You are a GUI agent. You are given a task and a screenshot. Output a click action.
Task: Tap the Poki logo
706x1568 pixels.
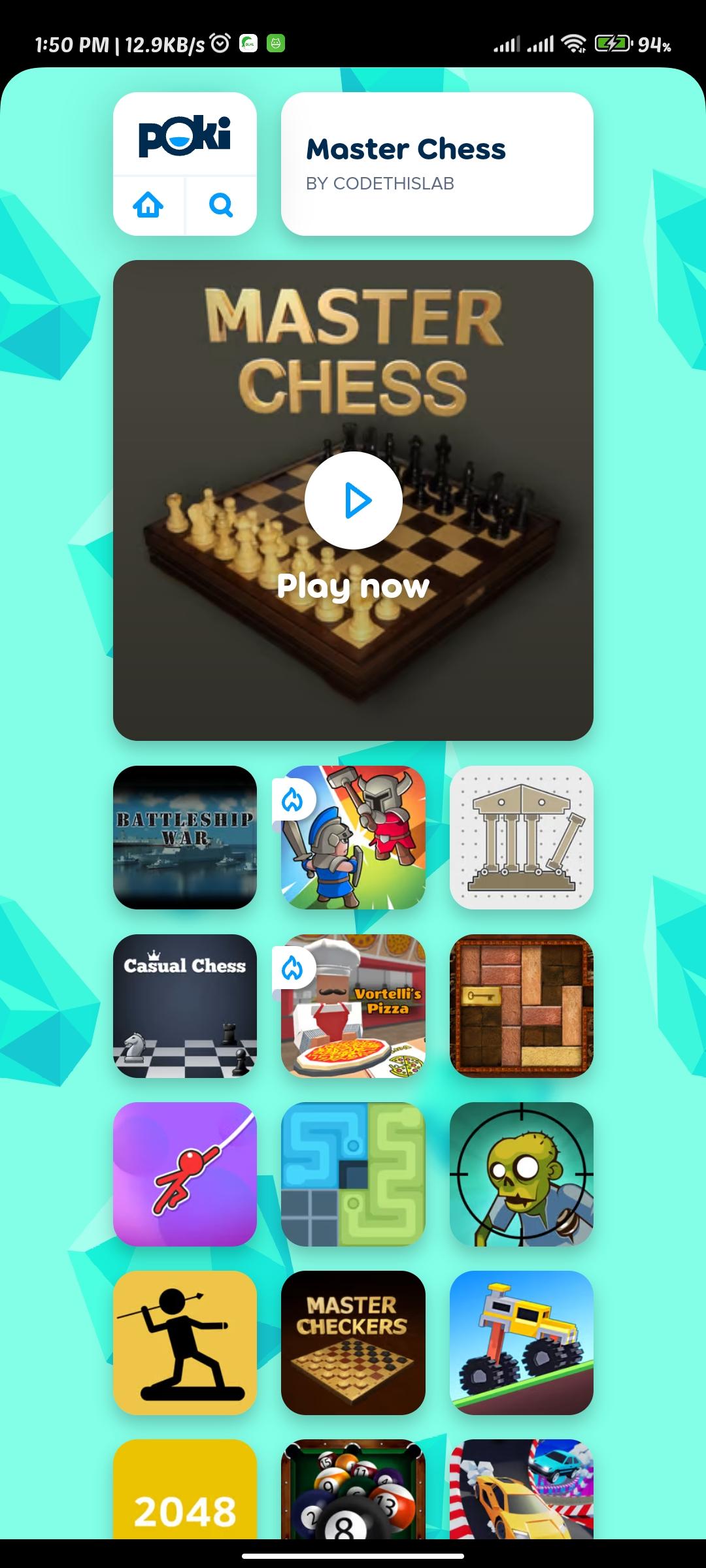click(184, 136)
